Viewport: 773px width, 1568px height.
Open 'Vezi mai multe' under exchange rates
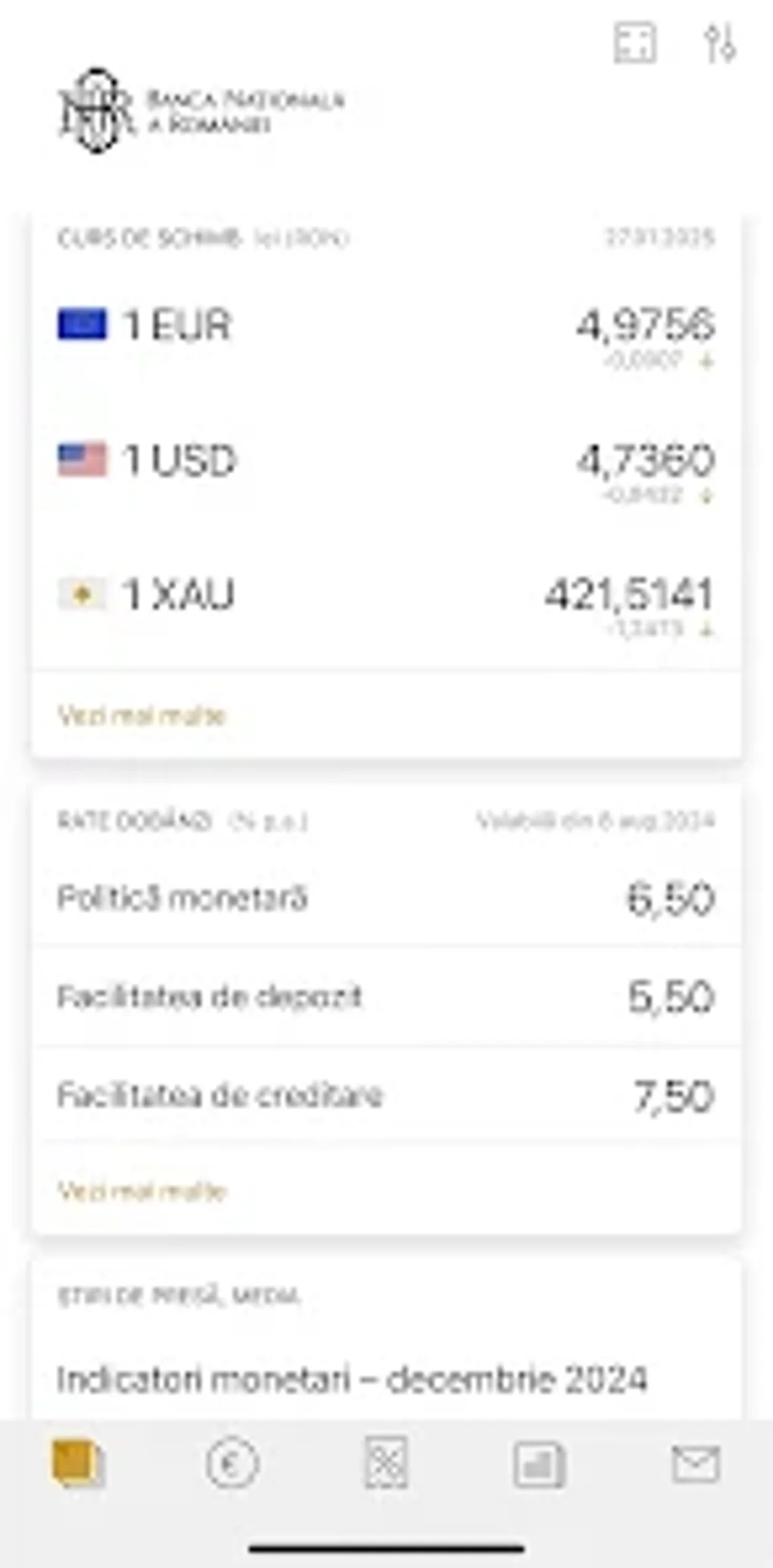click(141, 714)
